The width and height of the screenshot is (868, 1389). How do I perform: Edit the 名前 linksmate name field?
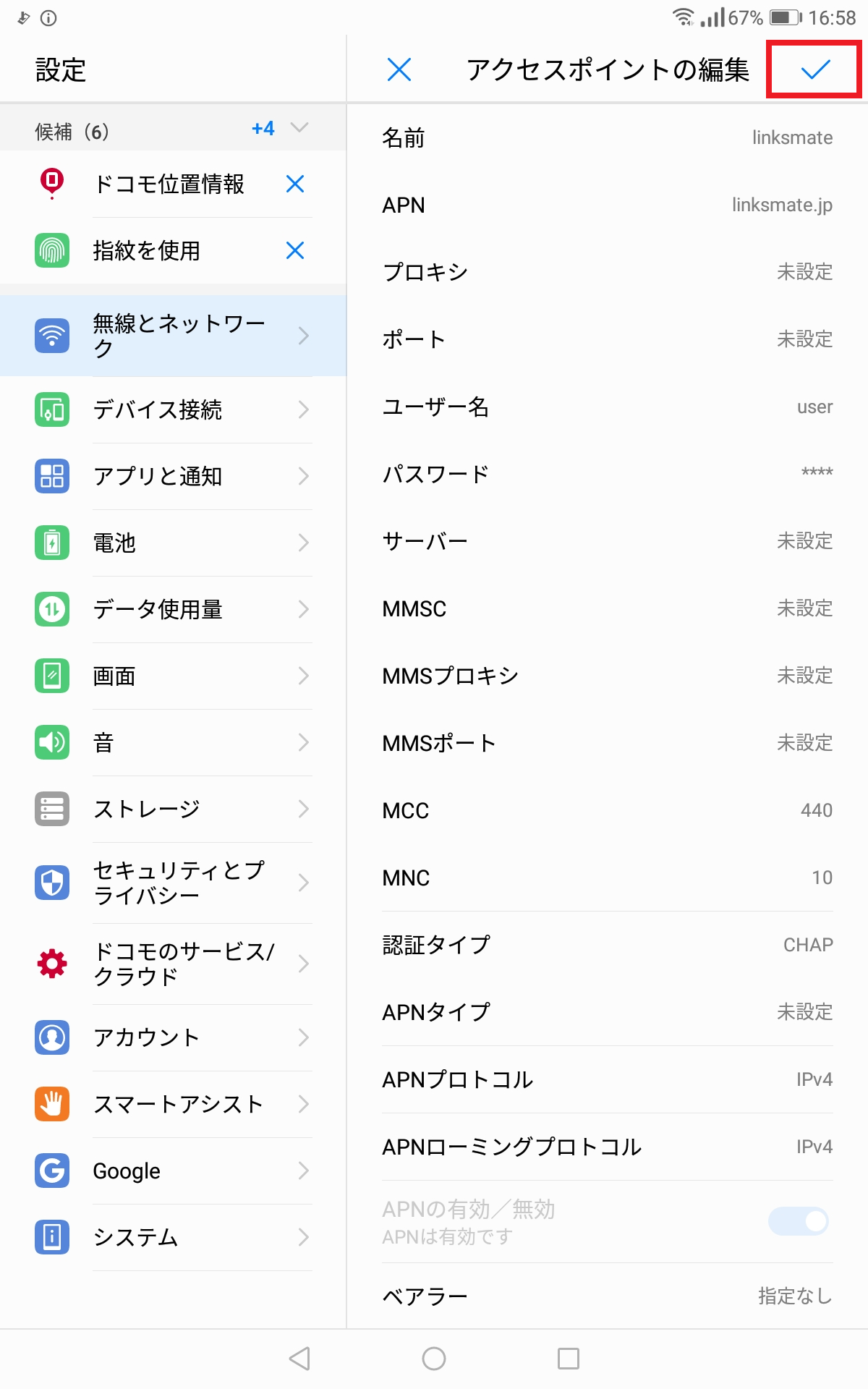[608, 137]
